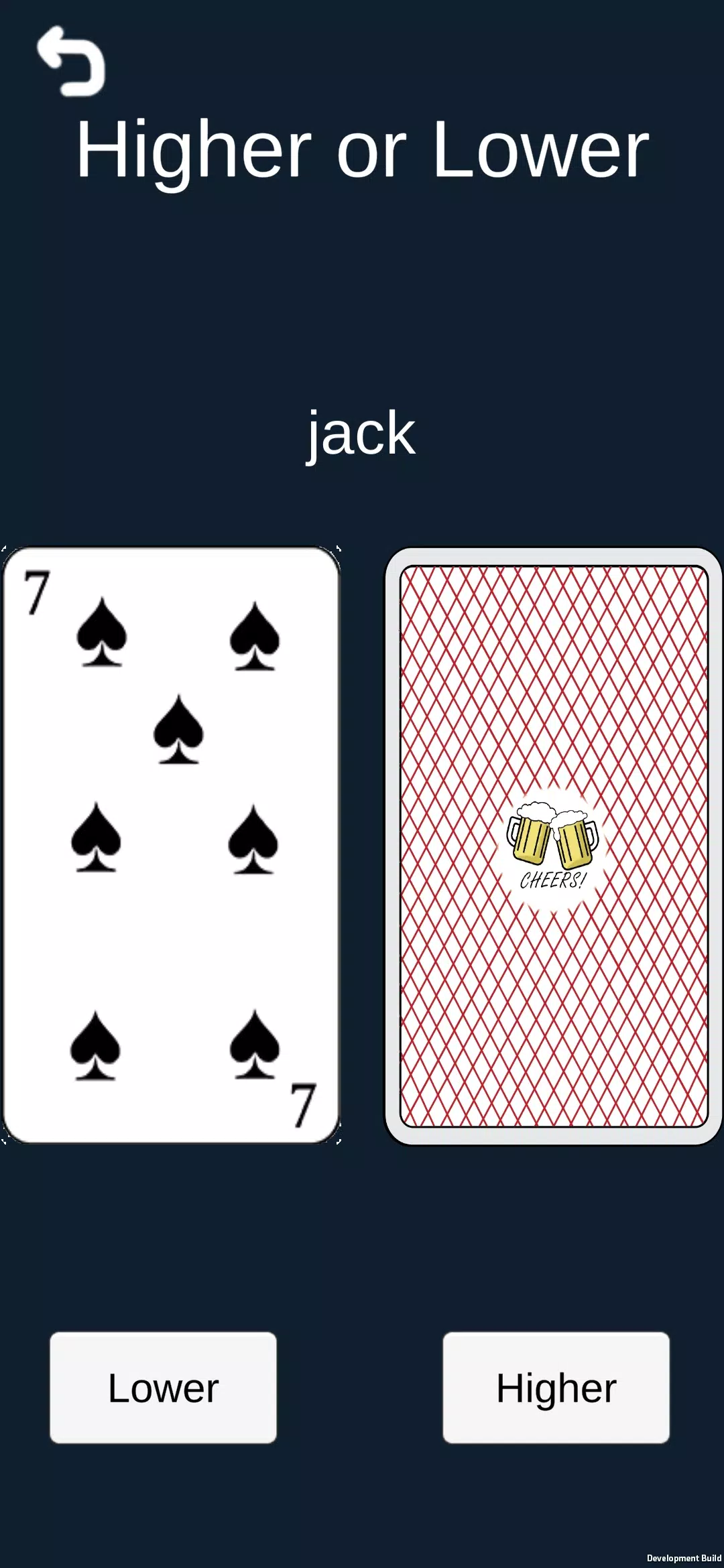The width and height of the screenshot is (724, 1568).
Task: Go back with the return arrow
Action: point(71,62)
